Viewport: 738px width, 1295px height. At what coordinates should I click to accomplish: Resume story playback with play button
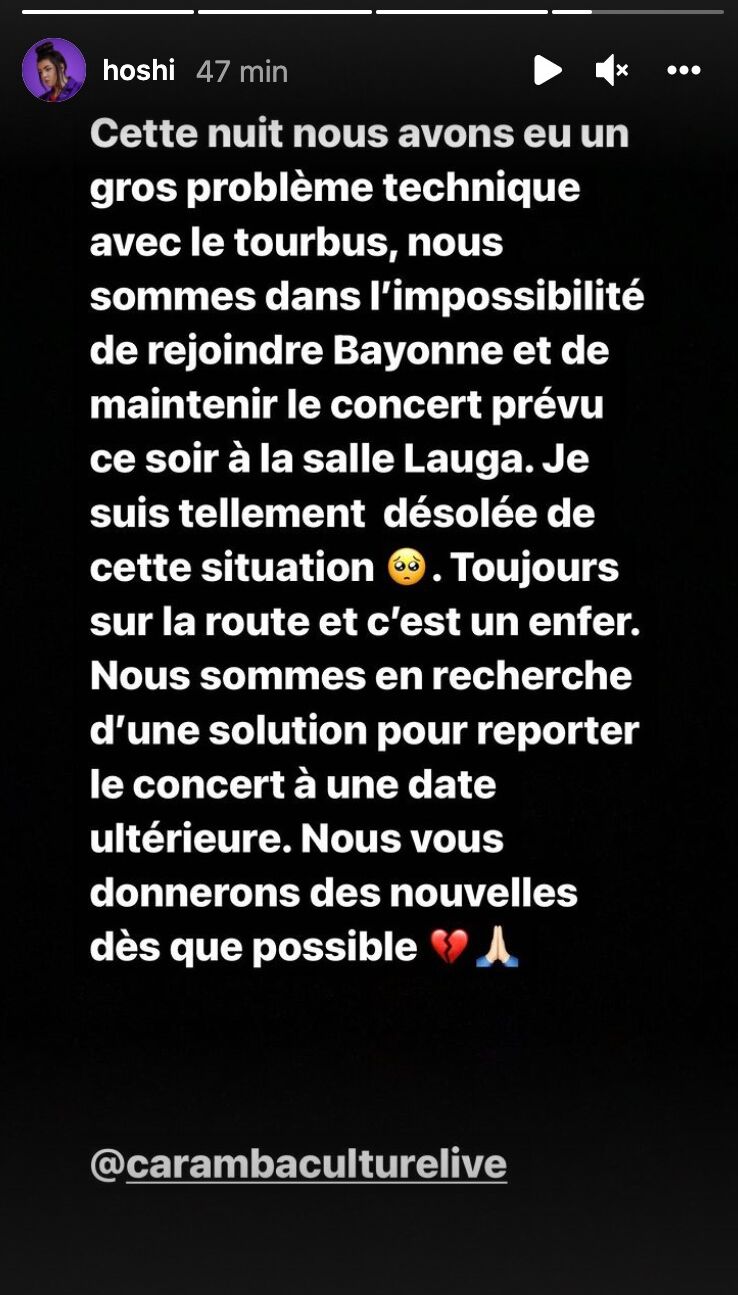[x=547, y=70]
